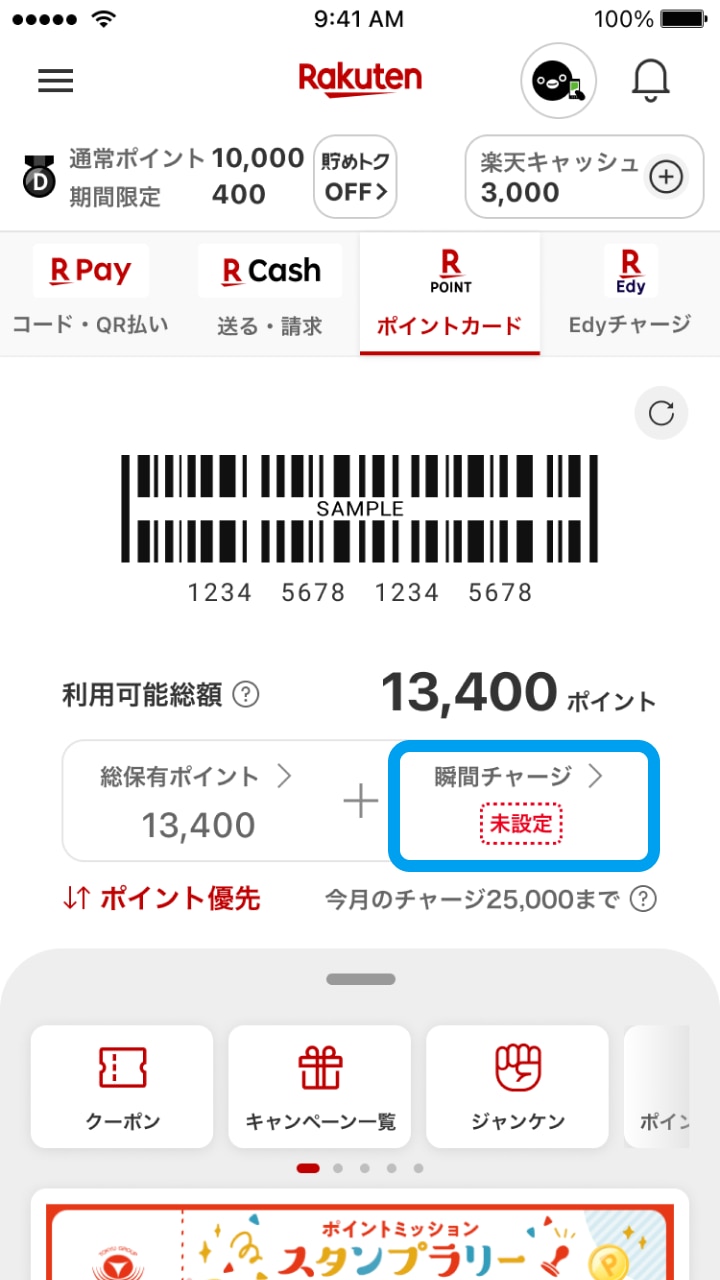This screenshot has width=720, height=1280.
Task: Add 楽天キャッシュ with the plus button
Action: click(666, 178)
